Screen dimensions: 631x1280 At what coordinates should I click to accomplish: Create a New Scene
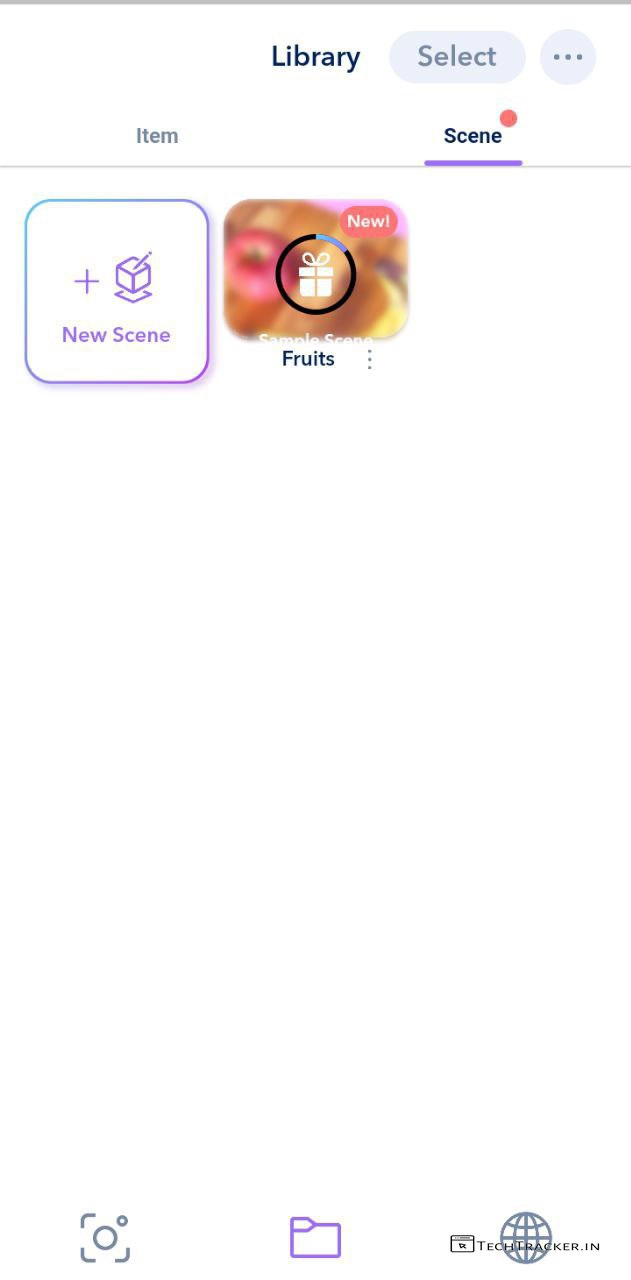pyautogui.click(x=117, y=291)
